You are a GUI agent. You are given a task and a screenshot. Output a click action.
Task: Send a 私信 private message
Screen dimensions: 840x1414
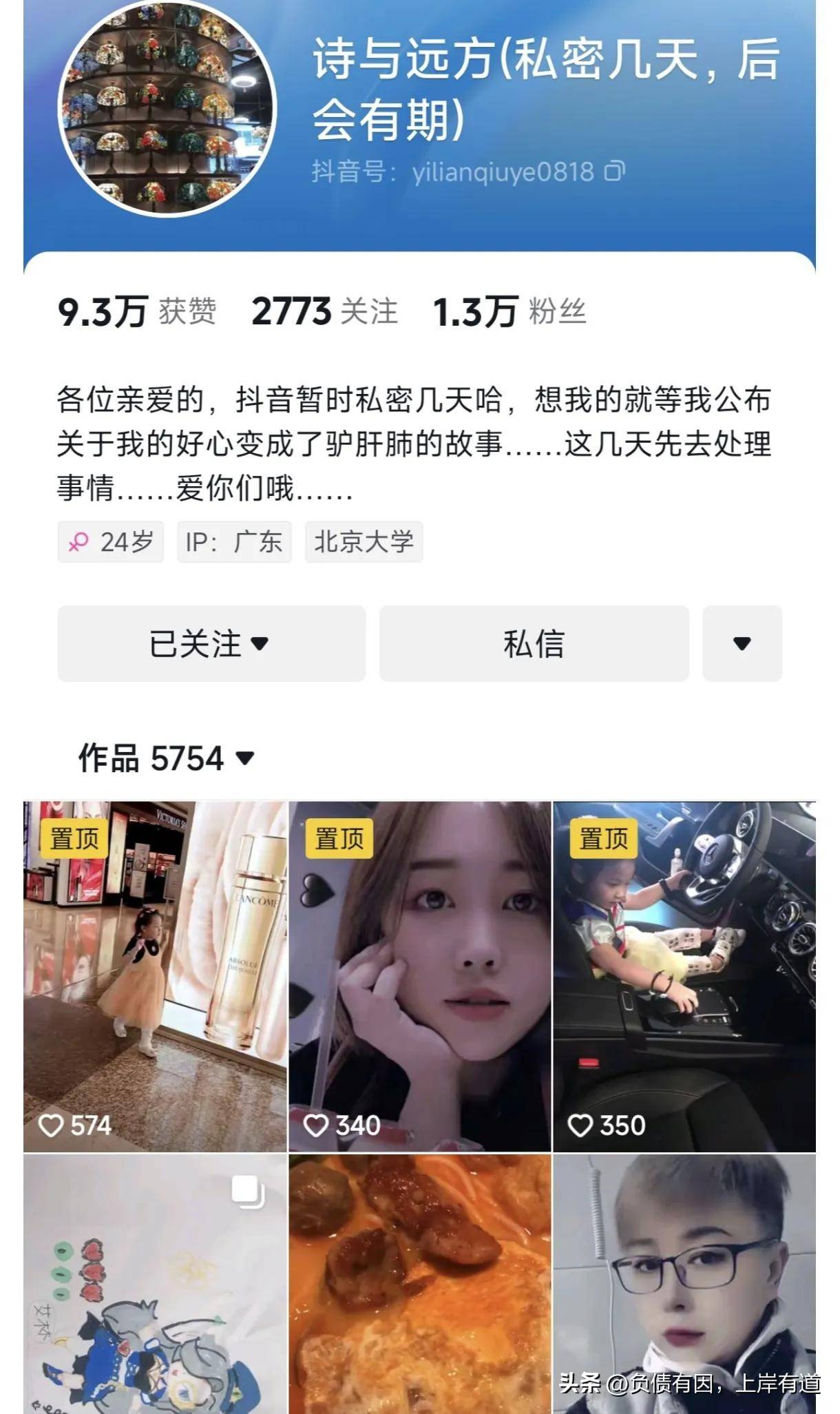534,643
